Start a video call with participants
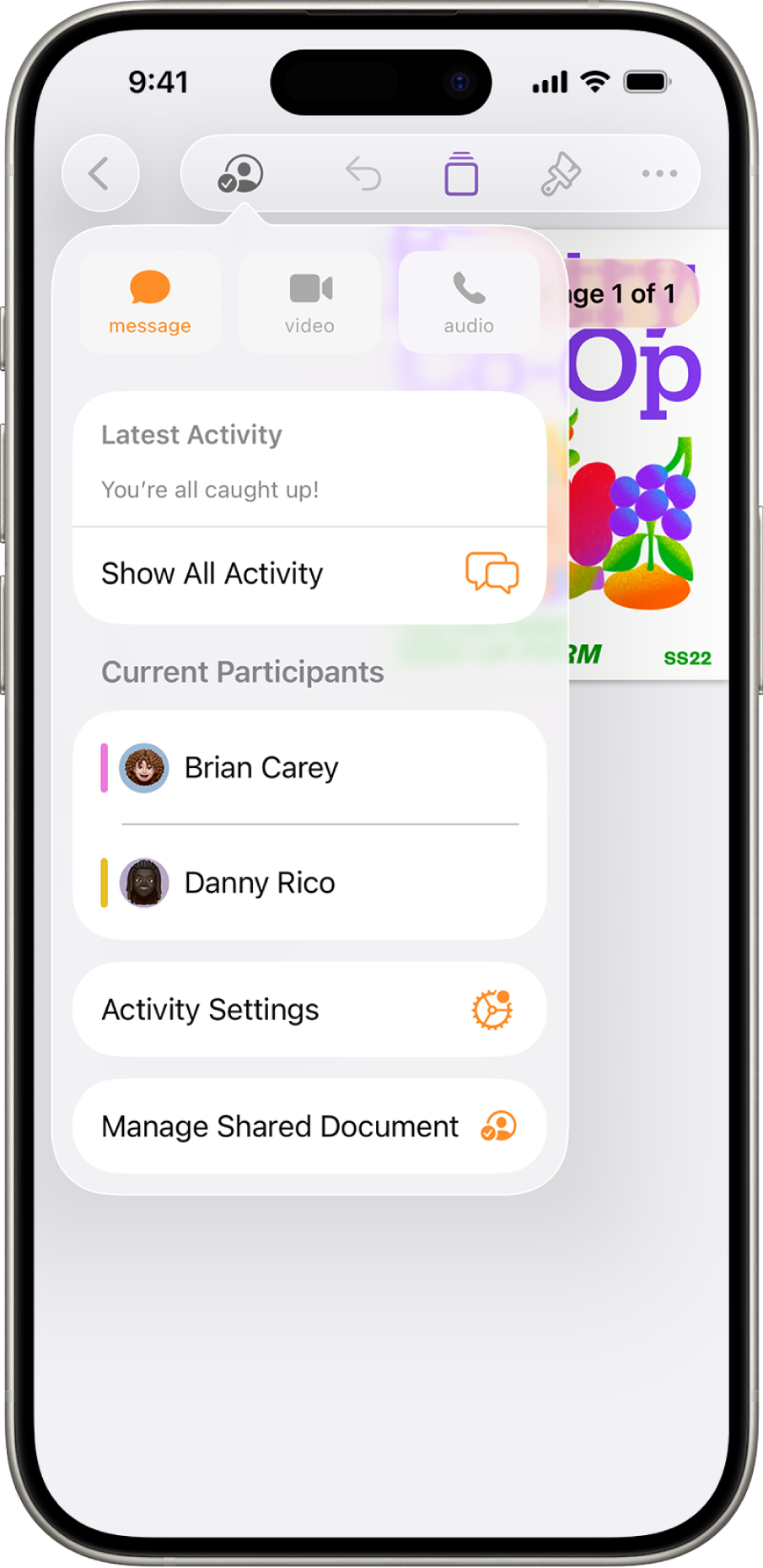The width and height of the screenshot is (763, 1568). click(x=309, y=302)
